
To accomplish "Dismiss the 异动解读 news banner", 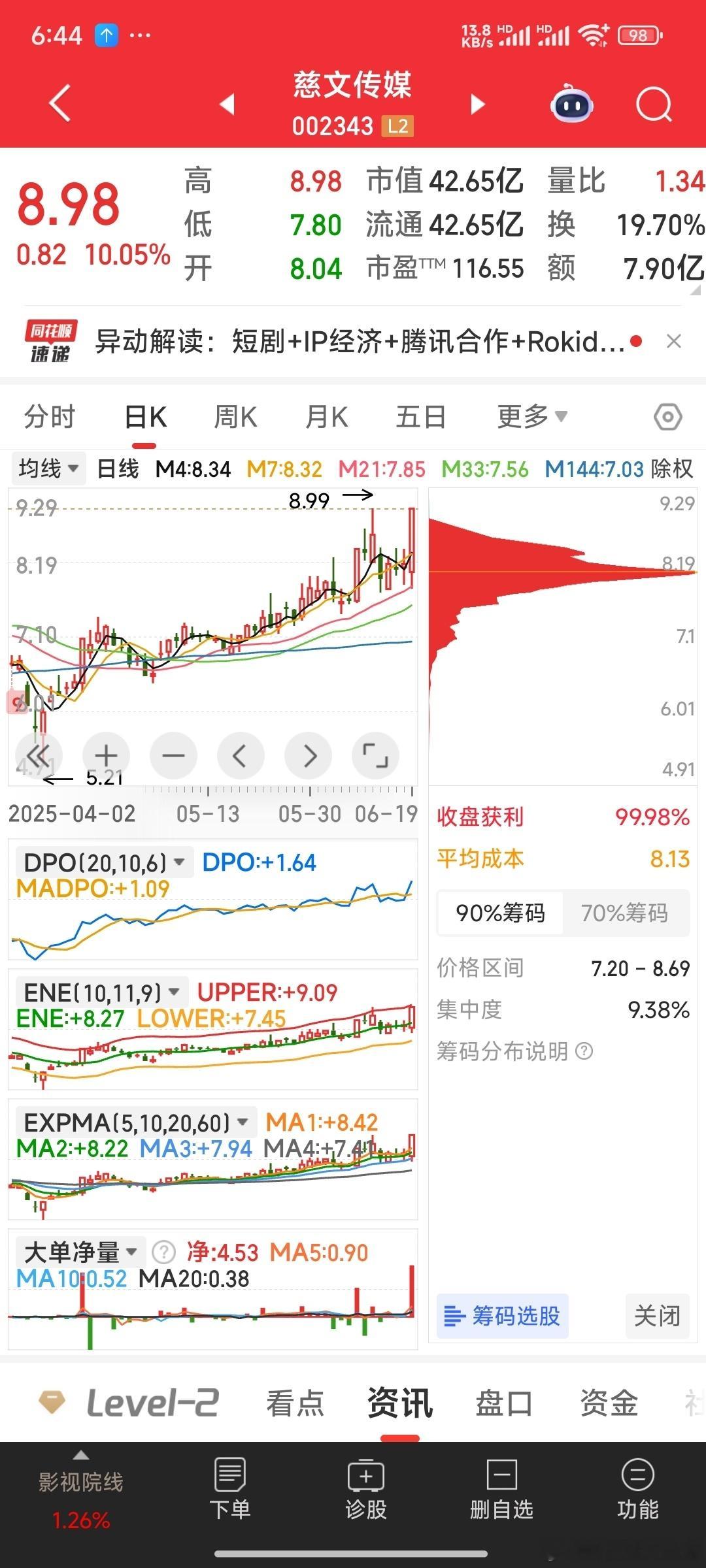I will [x=674, y=341].
